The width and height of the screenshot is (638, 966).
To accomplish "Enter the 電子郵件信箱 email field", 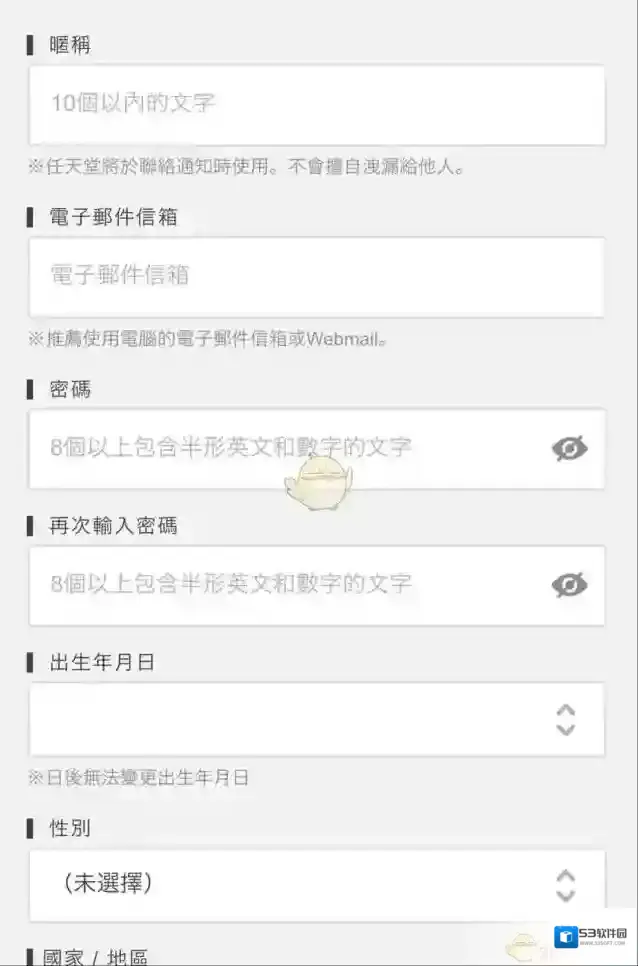I will click(316, 276).
